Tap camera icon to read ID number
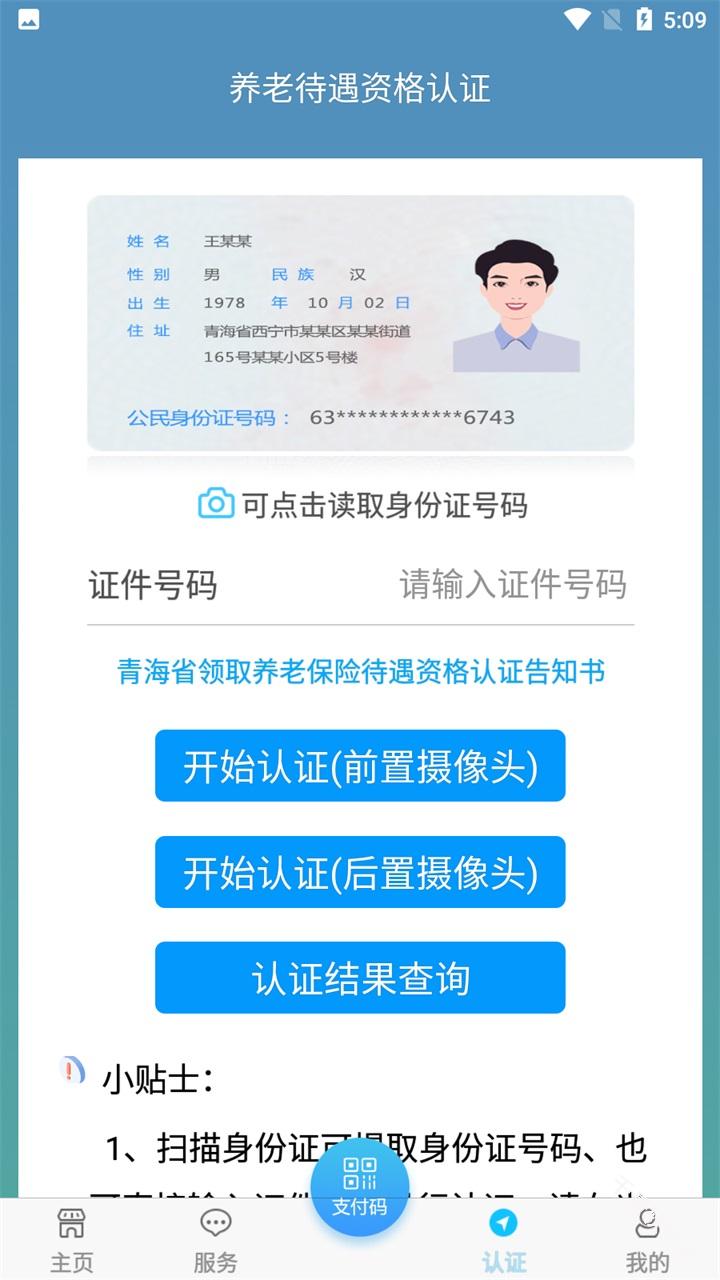The image size is (720, 1280). click(216, 503)
